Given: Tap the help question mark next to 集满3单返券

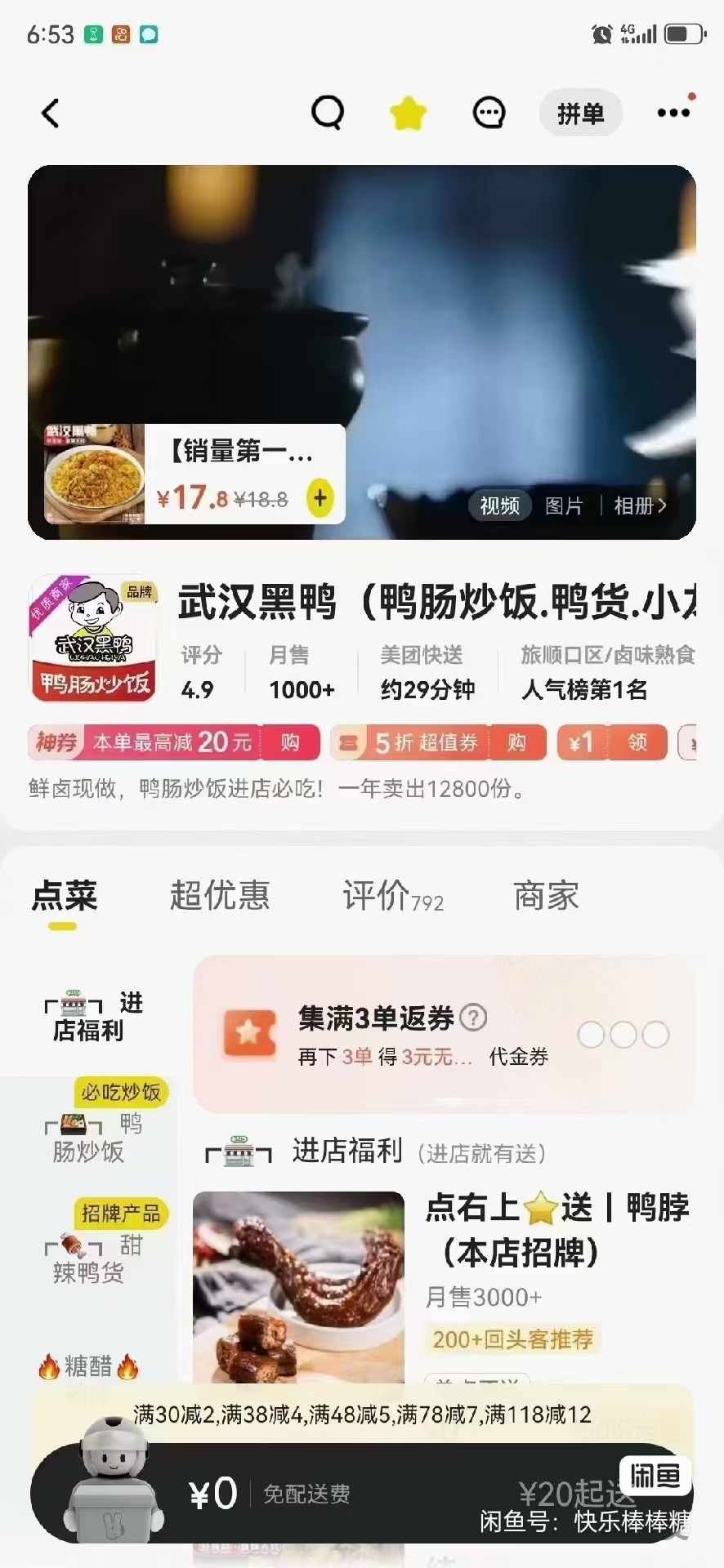Looking at the screenshot, I should (x=472, y=1018).
